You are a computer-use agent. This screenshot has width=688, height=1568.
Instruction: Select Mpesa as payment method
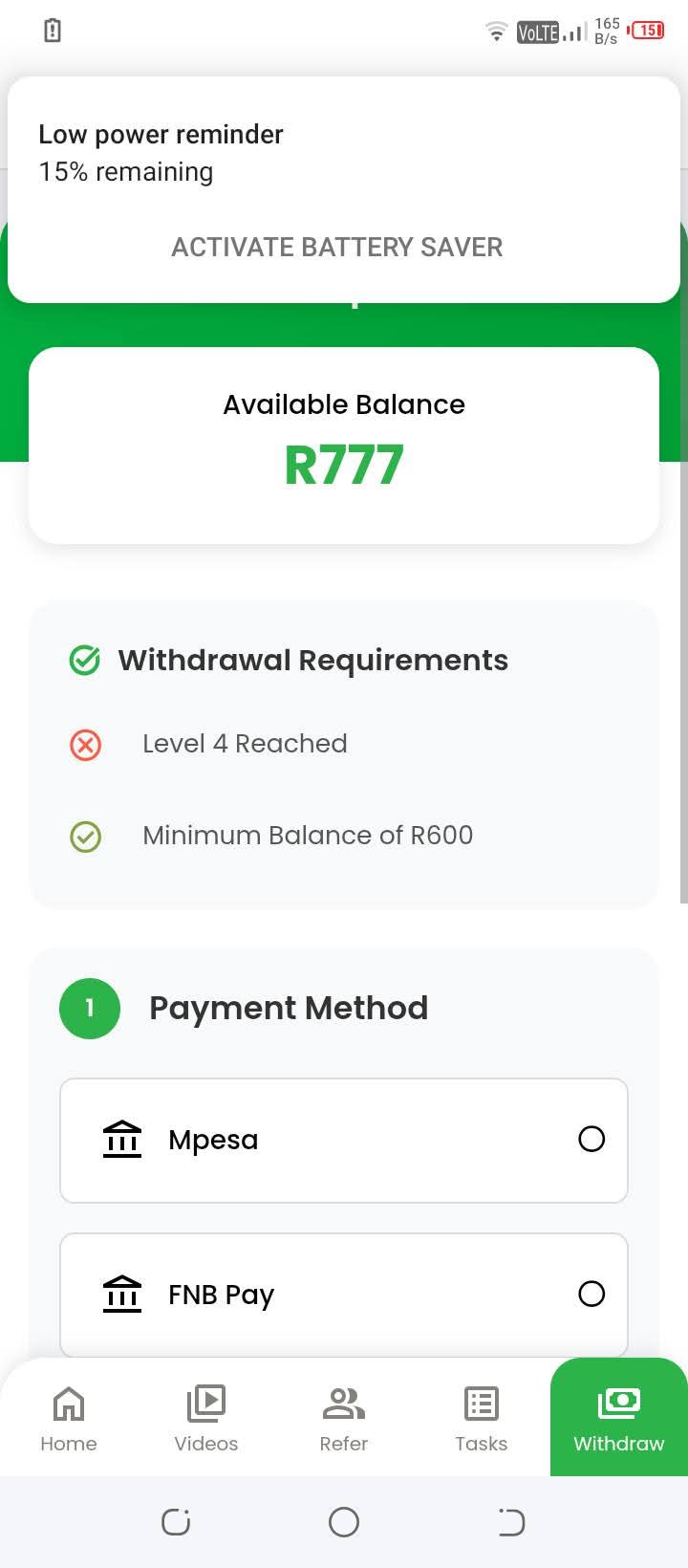(344, 1140)
